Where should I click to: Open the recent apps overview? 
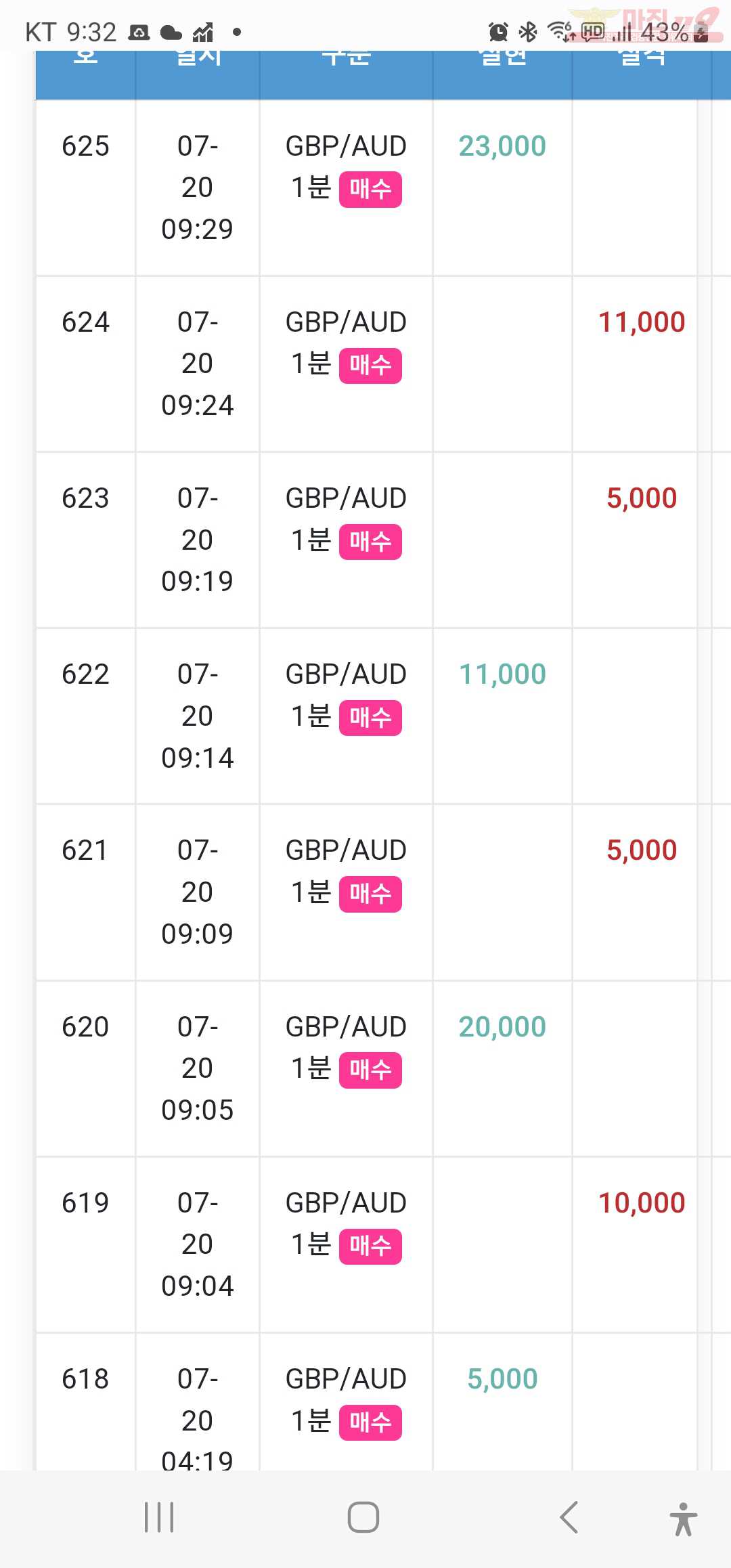pos(159,1517)
